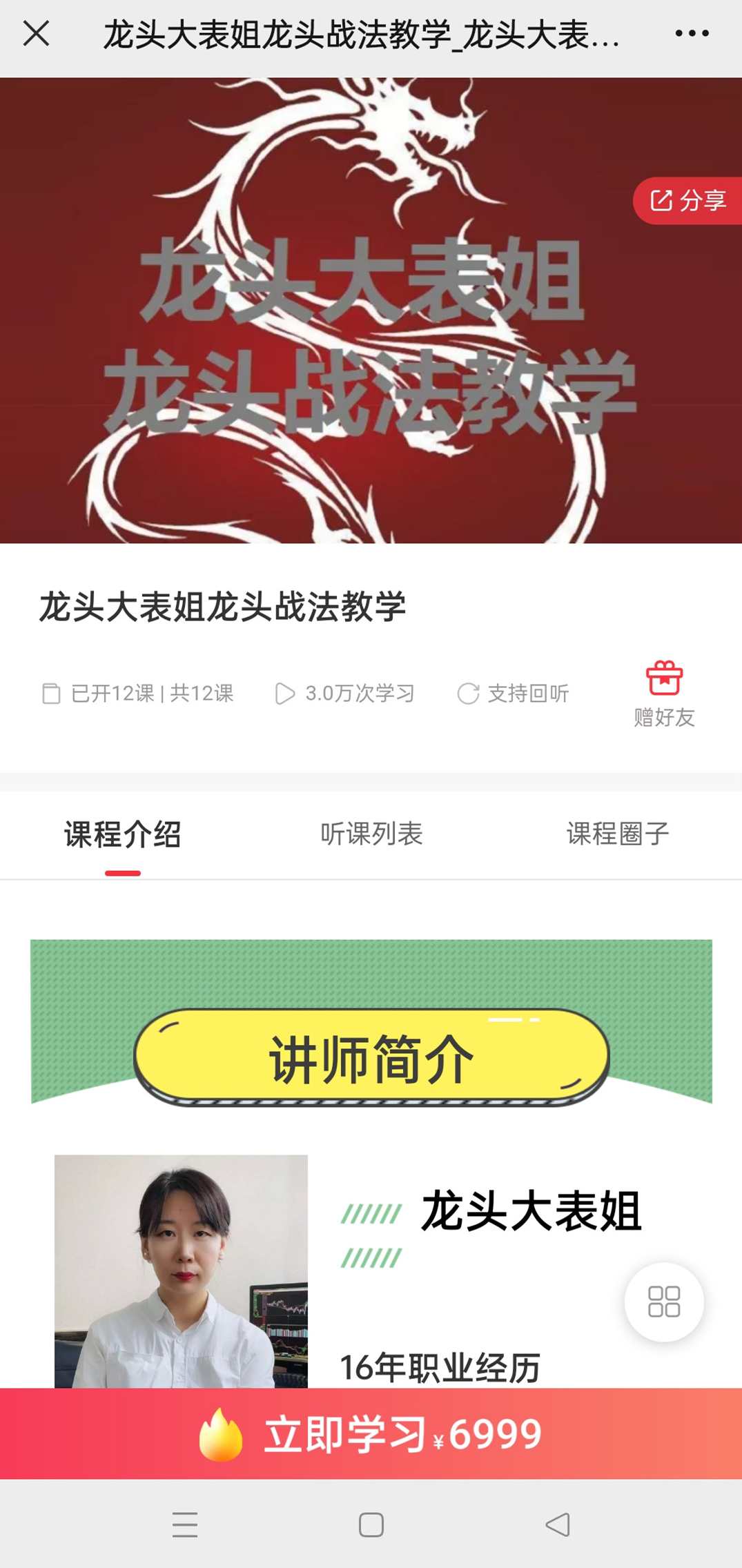
Task: Click the replay icon next to 支持回听
Action: tap(468, 694)
